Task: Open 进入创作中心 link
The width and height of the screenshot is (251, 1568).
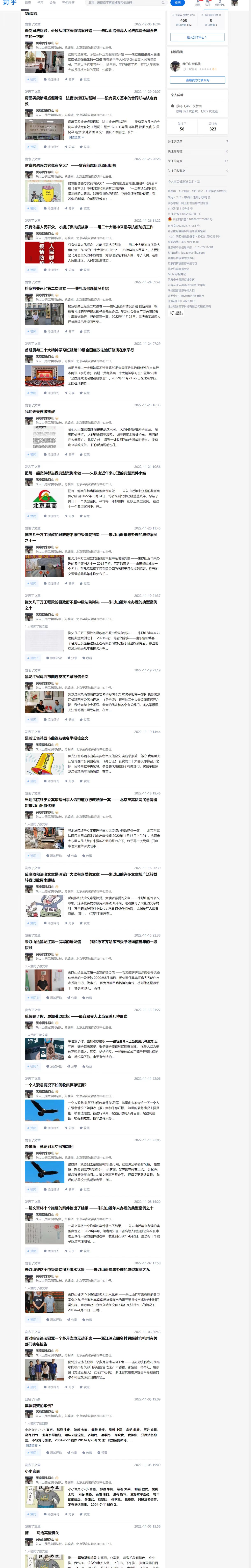Action: click(197, 37)
